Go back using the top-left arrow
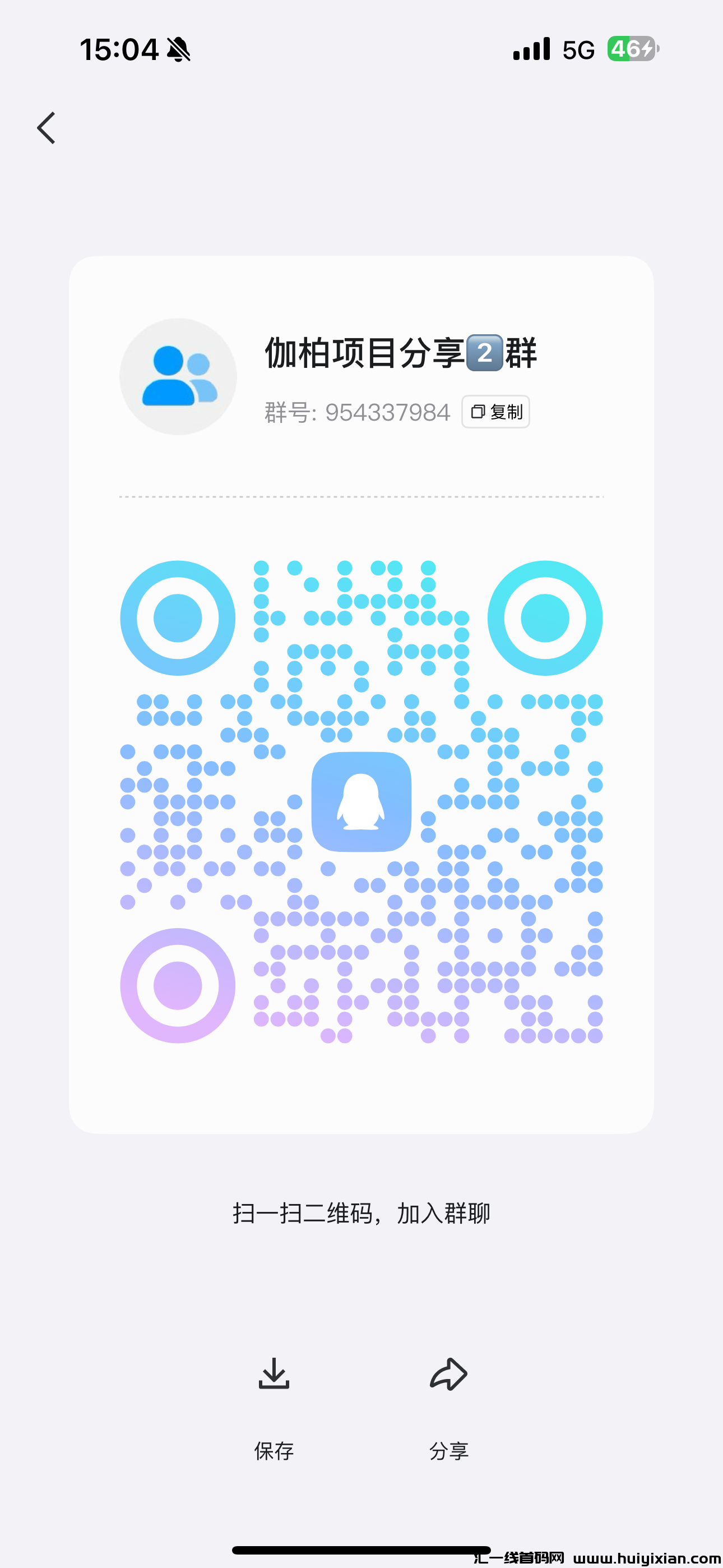723x1568 pixels. 47,128
